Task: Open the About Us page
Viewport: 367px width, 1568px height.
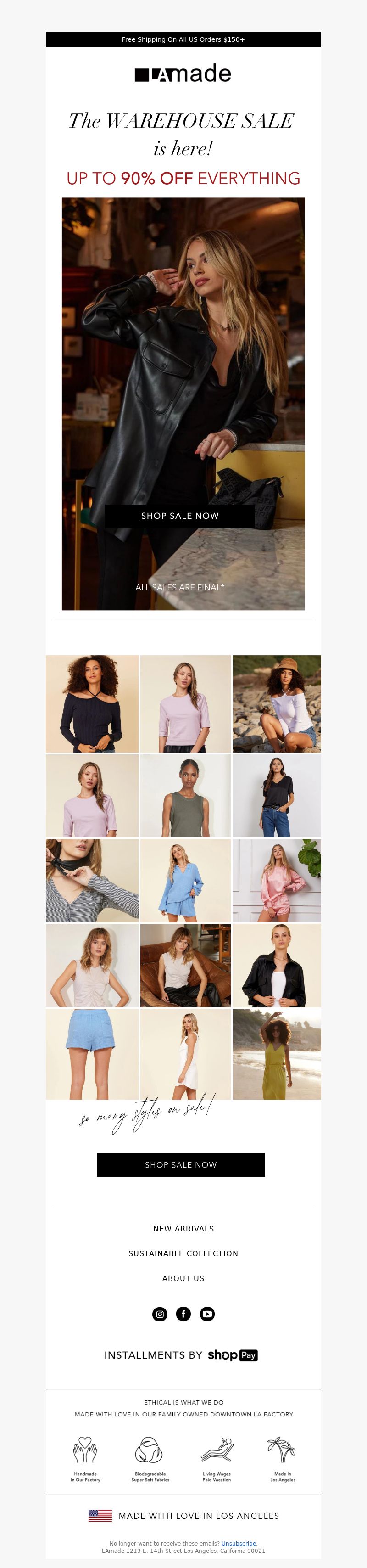Action: pyautogui.click(x=183, y=1278)
